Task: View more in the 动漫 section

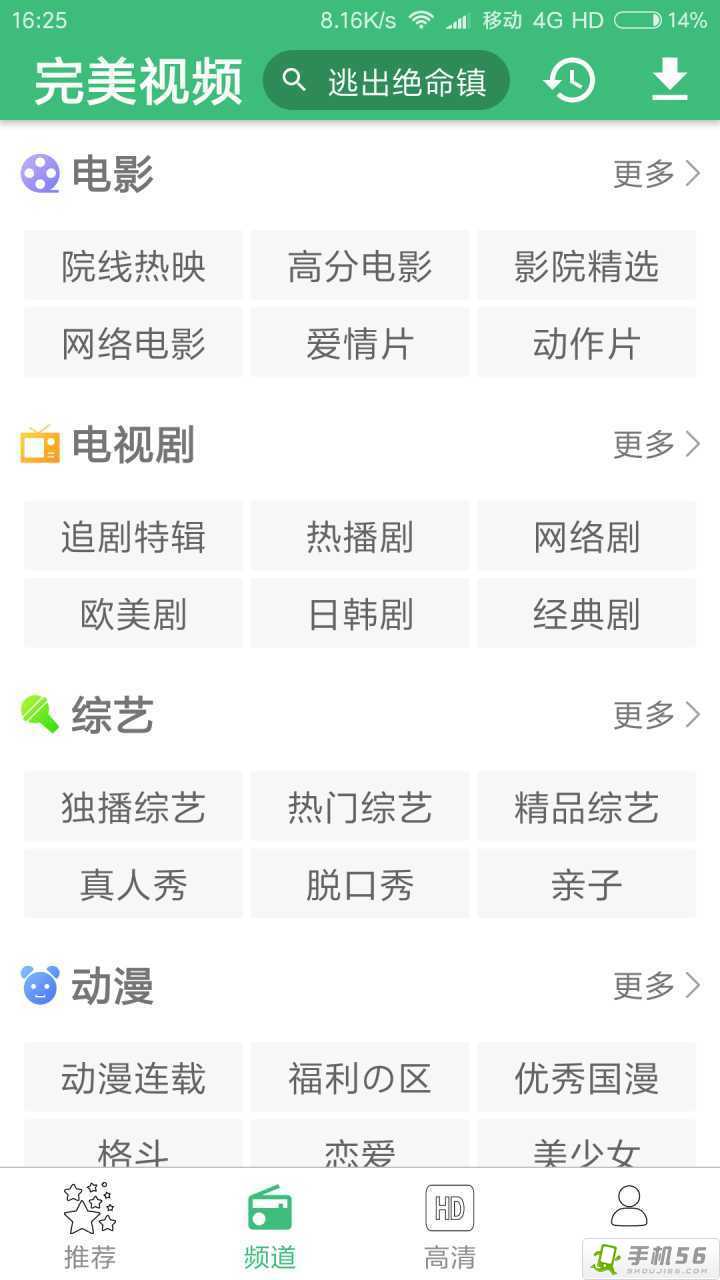Action: click(656, 986)
